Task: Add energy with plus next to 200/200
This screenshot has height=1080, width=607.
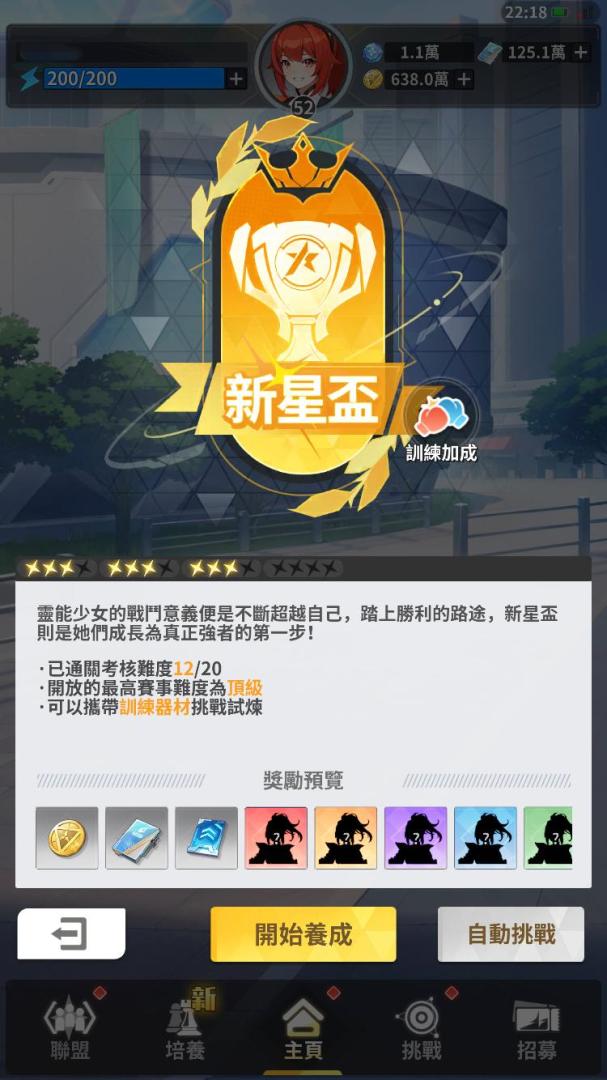Action: pos(236,78)
